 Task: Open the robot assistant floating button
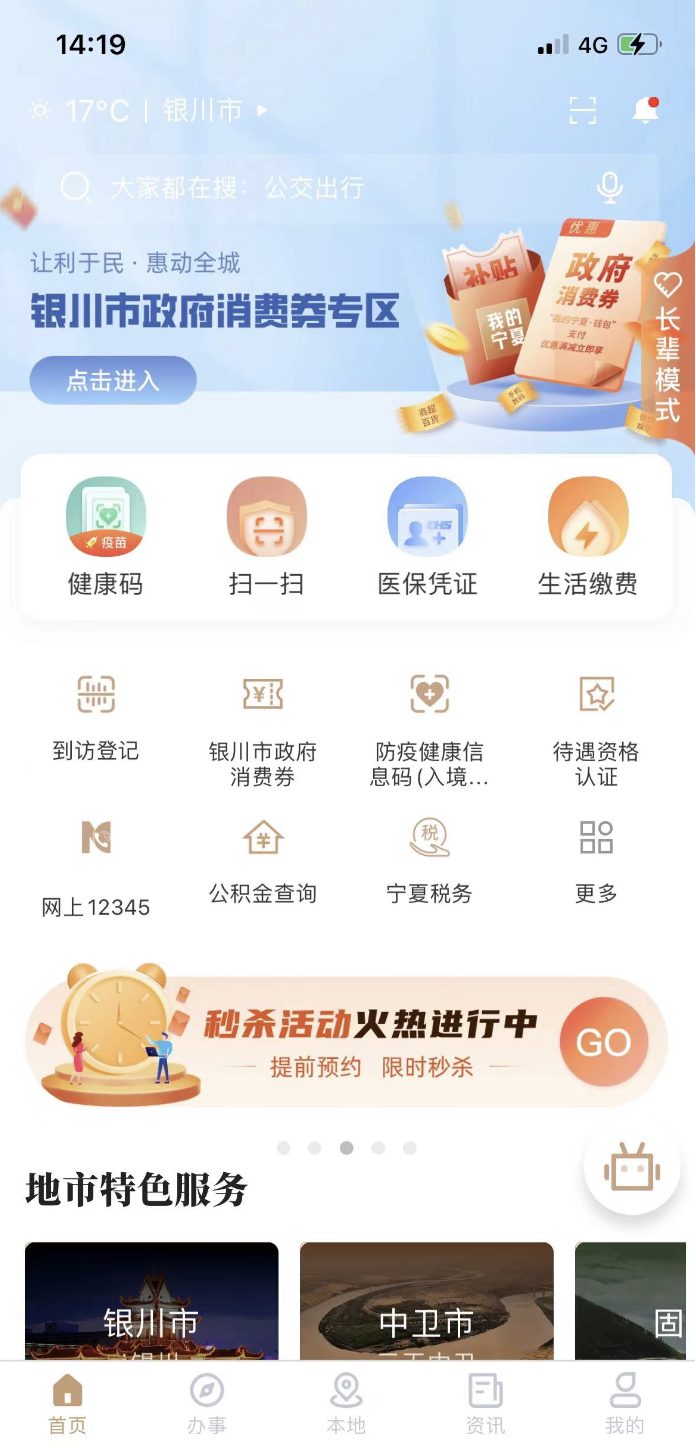[x=632, y=1171]
